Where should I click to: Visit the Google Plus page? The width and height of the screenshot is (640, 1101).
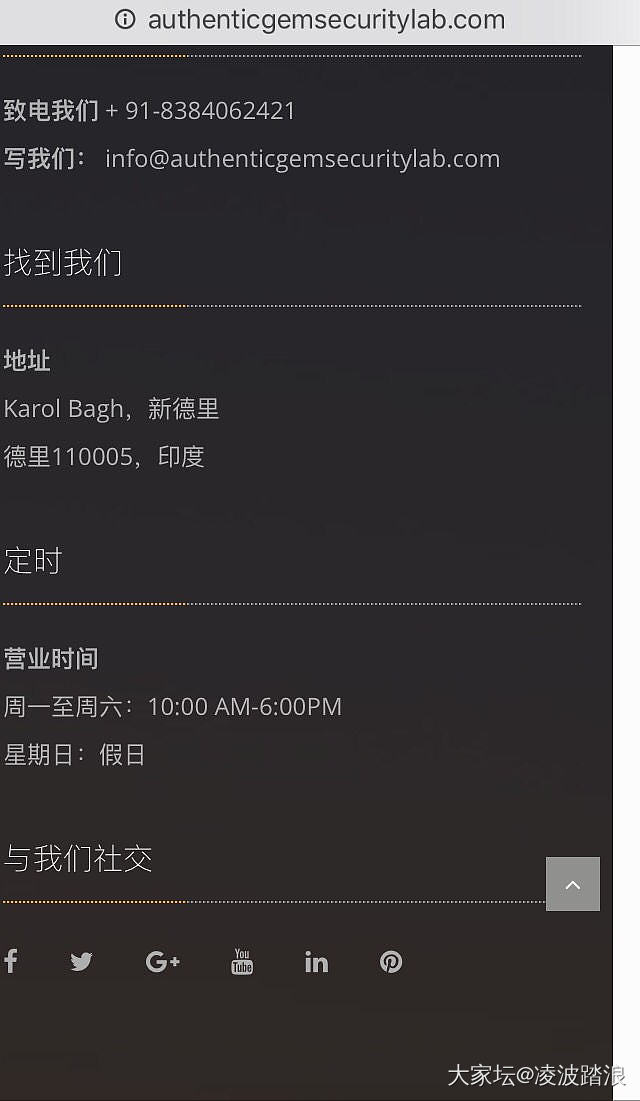coord(162,962)
